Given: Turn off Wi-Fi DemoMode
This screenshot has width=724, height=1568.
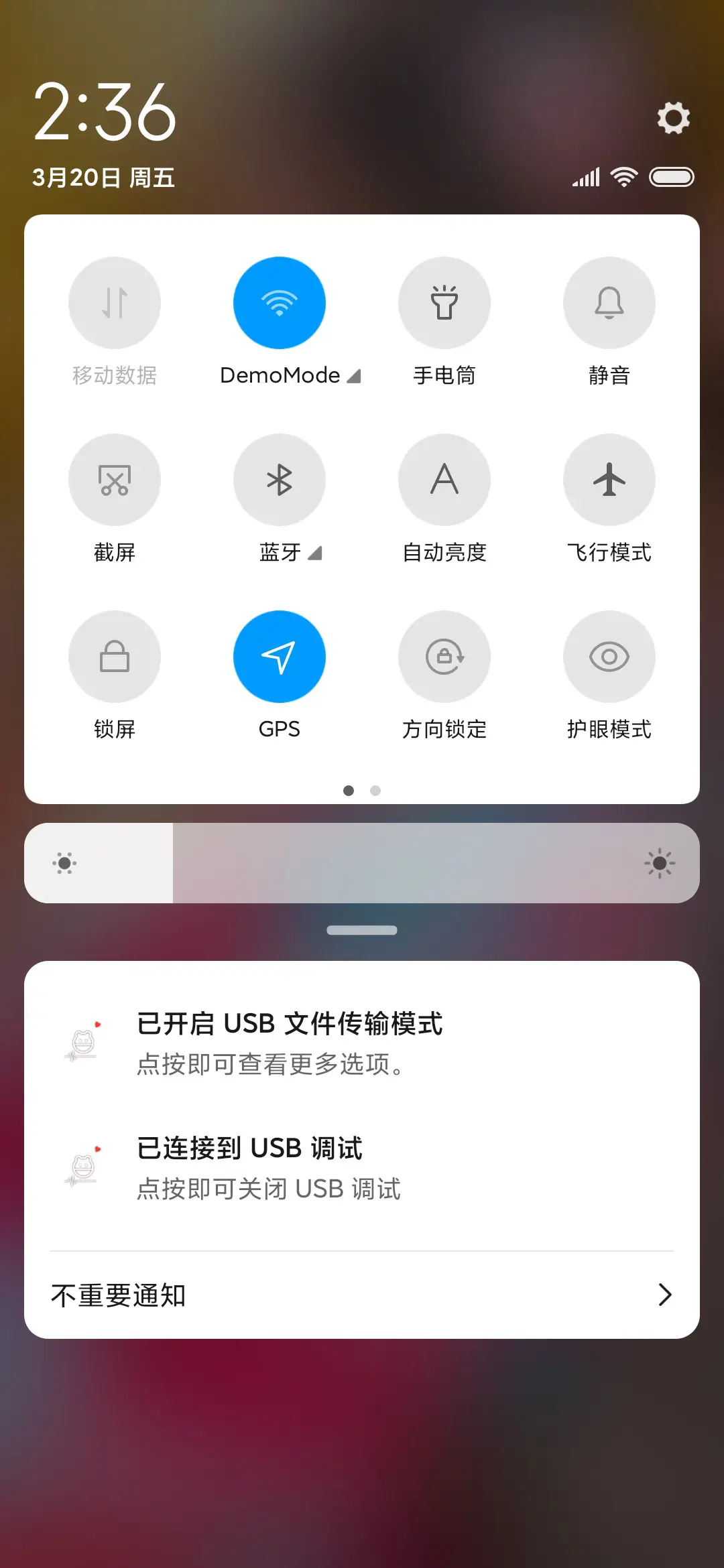Looking at the screenshot, I should [x=280, y=303].
